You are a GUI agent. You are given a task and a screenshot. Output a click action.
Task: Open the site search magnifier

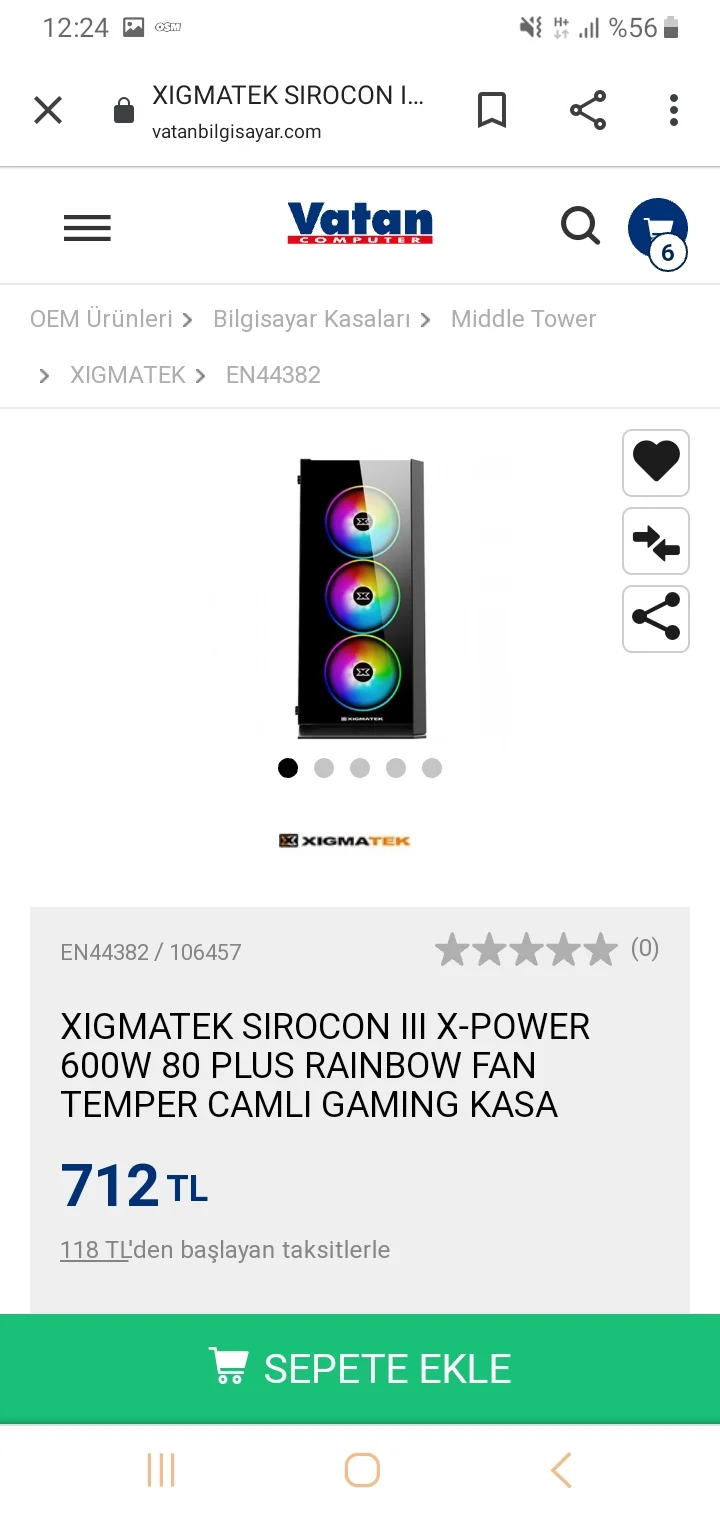point(580,226)
